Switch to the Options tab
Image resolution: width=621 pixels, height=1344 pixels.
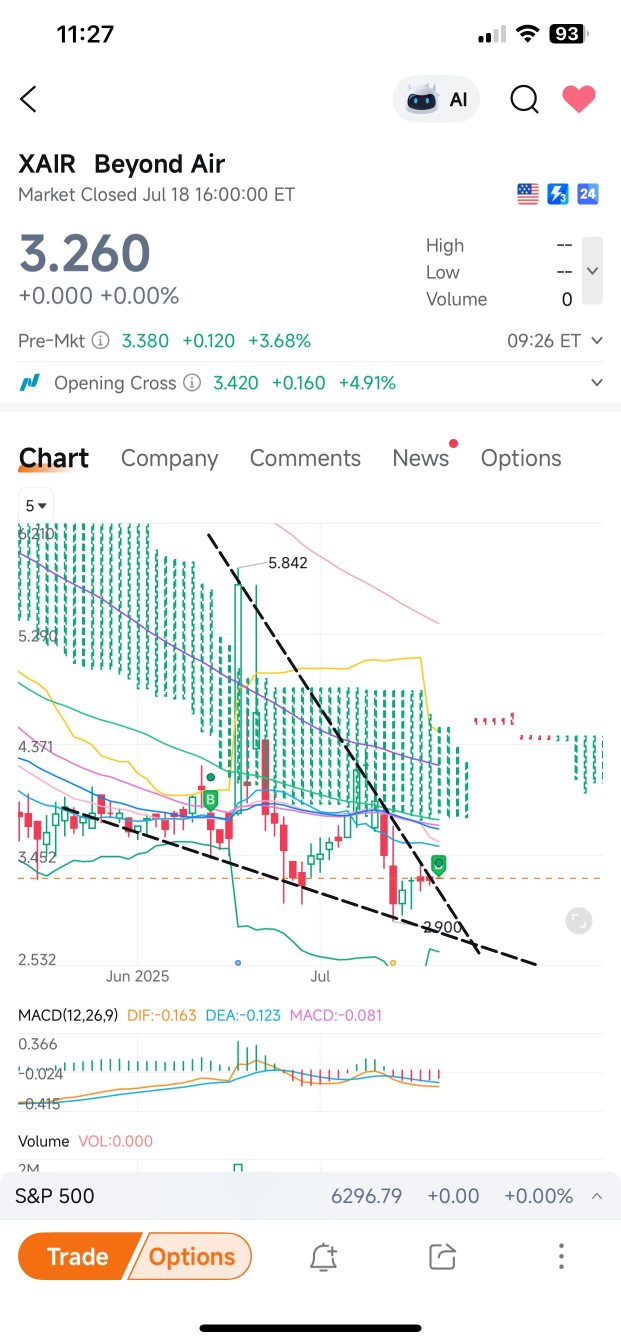point(521,458)
